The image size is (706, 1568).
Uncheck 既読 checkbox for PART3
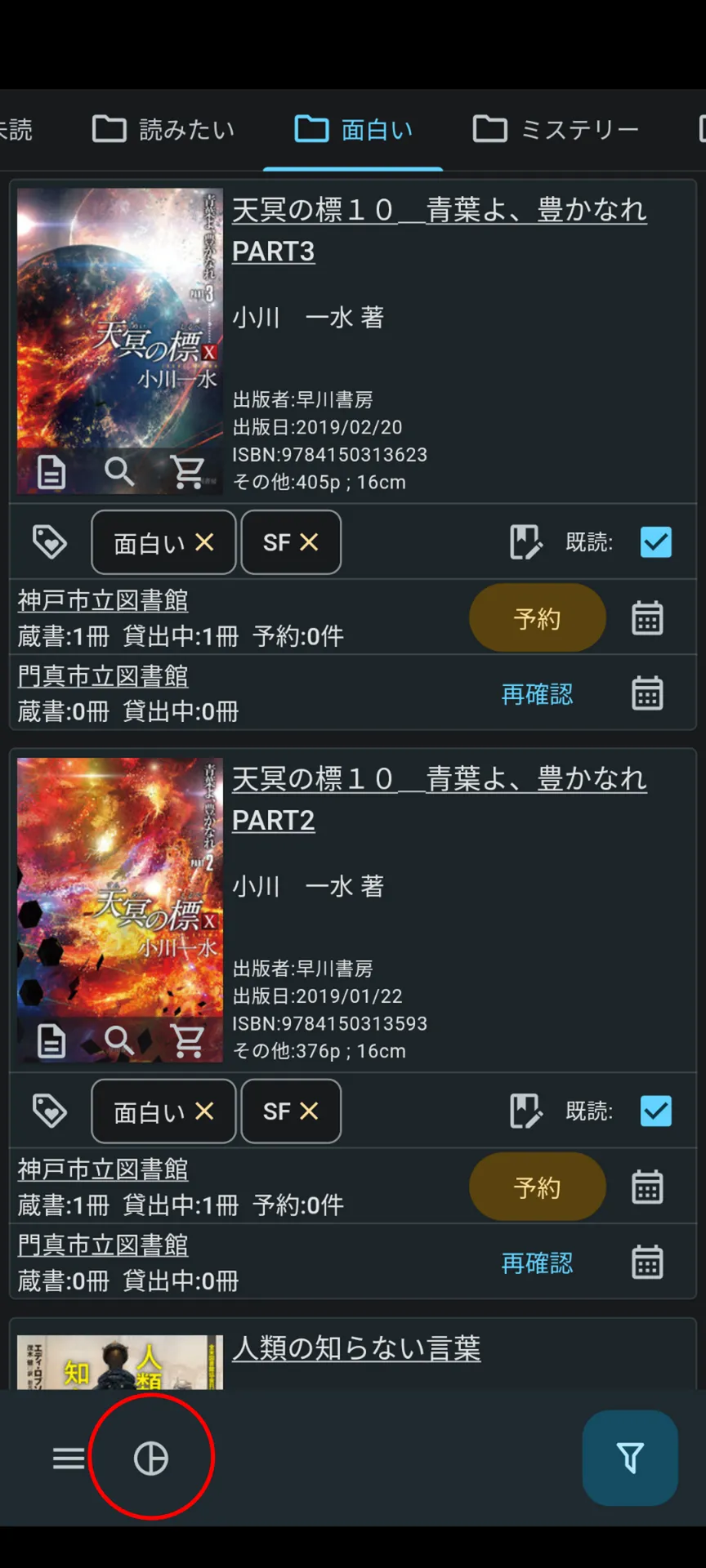pyautogui.click(x=656, y=542)
